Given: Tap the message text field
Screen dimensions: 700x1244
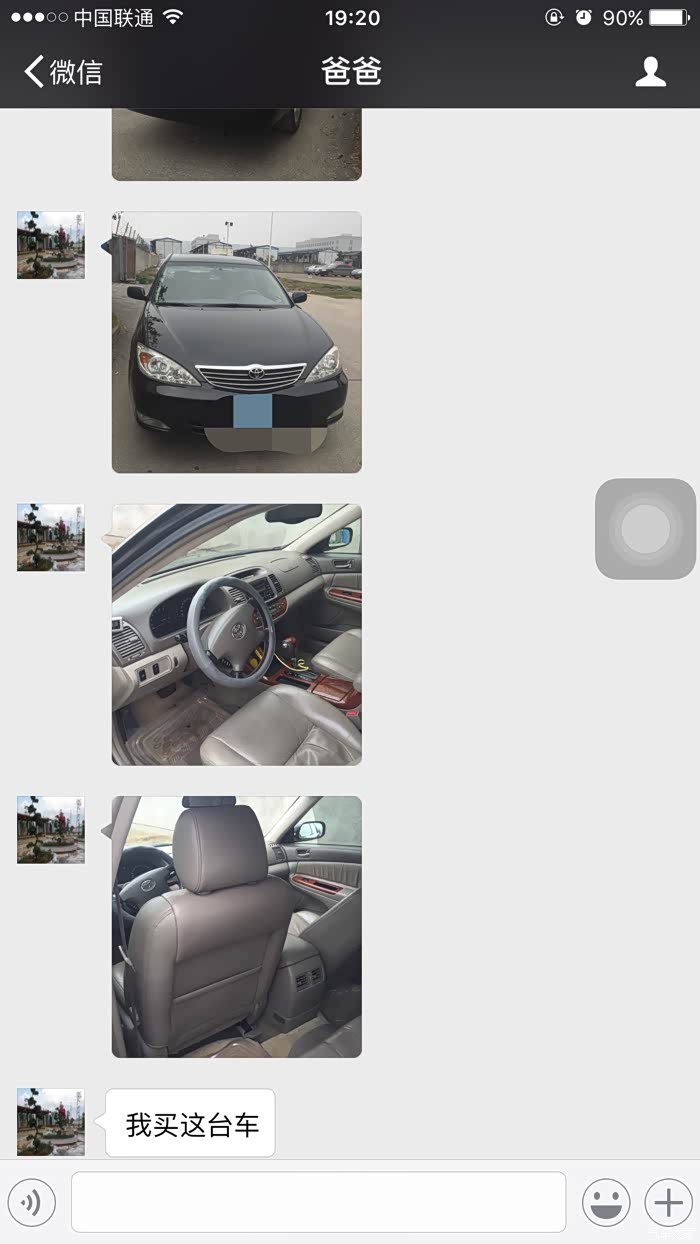Looking at the screenshot, I should 318,1202.
